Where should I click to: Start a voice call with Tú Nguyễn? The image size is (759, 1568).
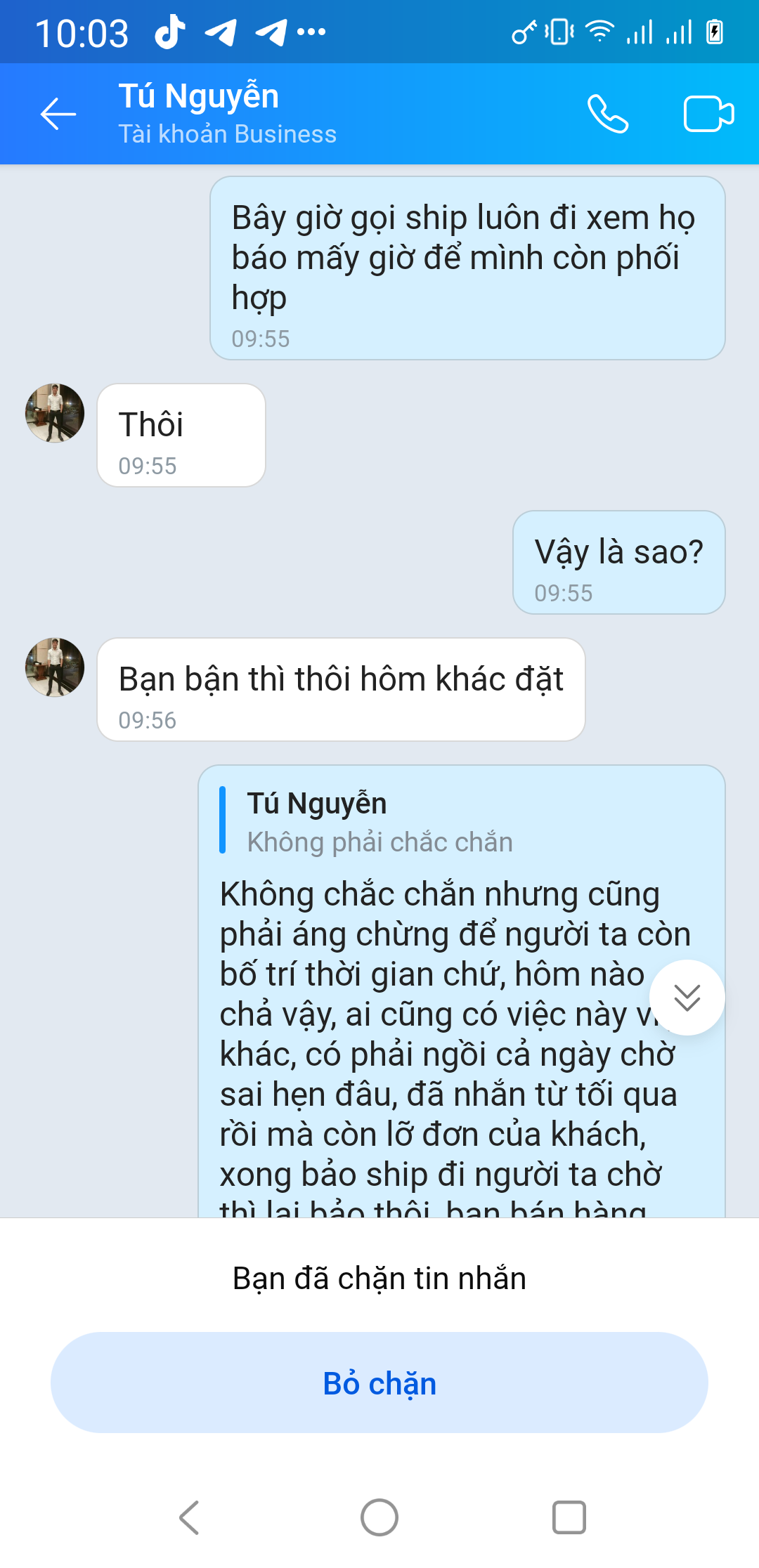pyautogui.click(x=608, y=114)
